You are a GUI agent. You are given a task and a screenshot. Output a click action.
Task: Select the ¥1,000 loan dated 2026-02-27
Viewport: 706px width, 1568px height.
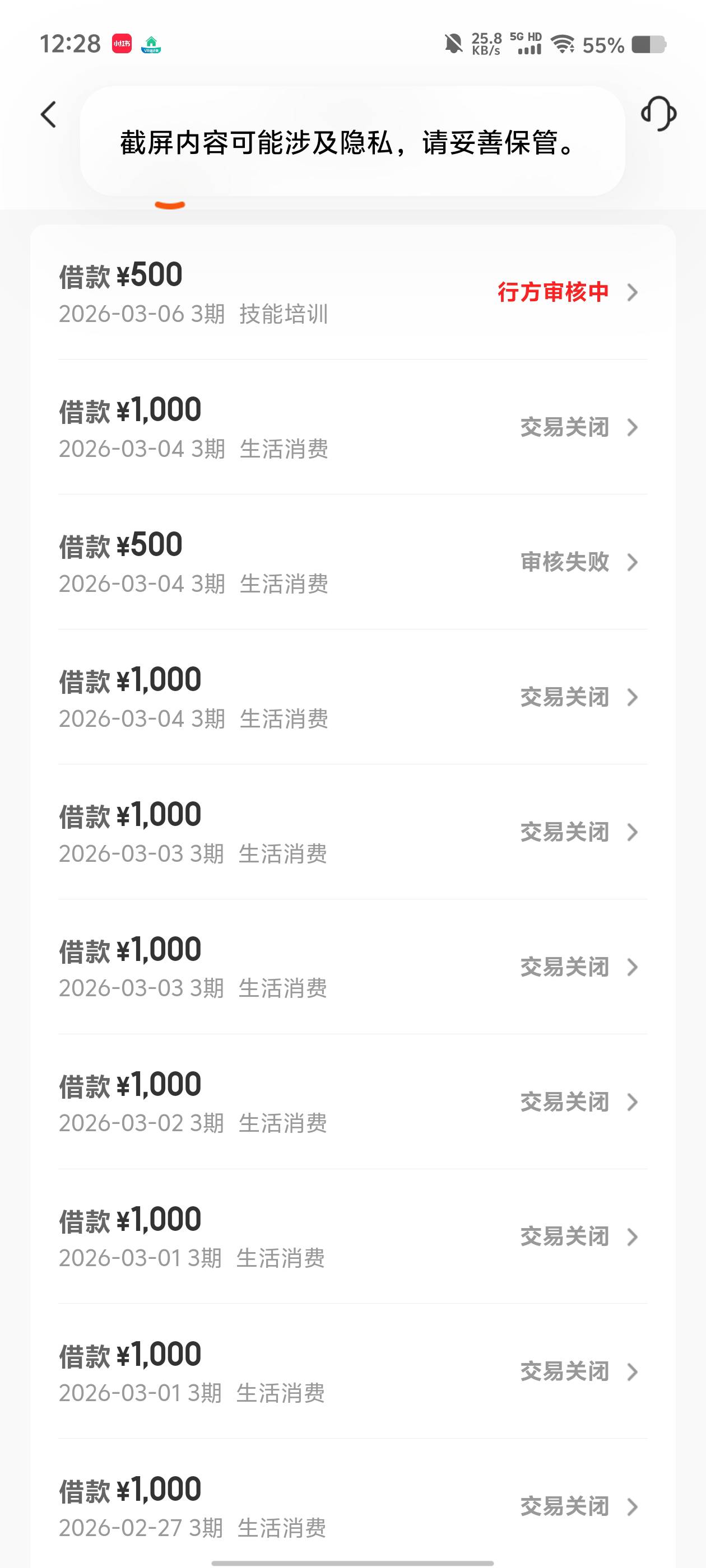pyautogui.click(x=352, y=1506)
